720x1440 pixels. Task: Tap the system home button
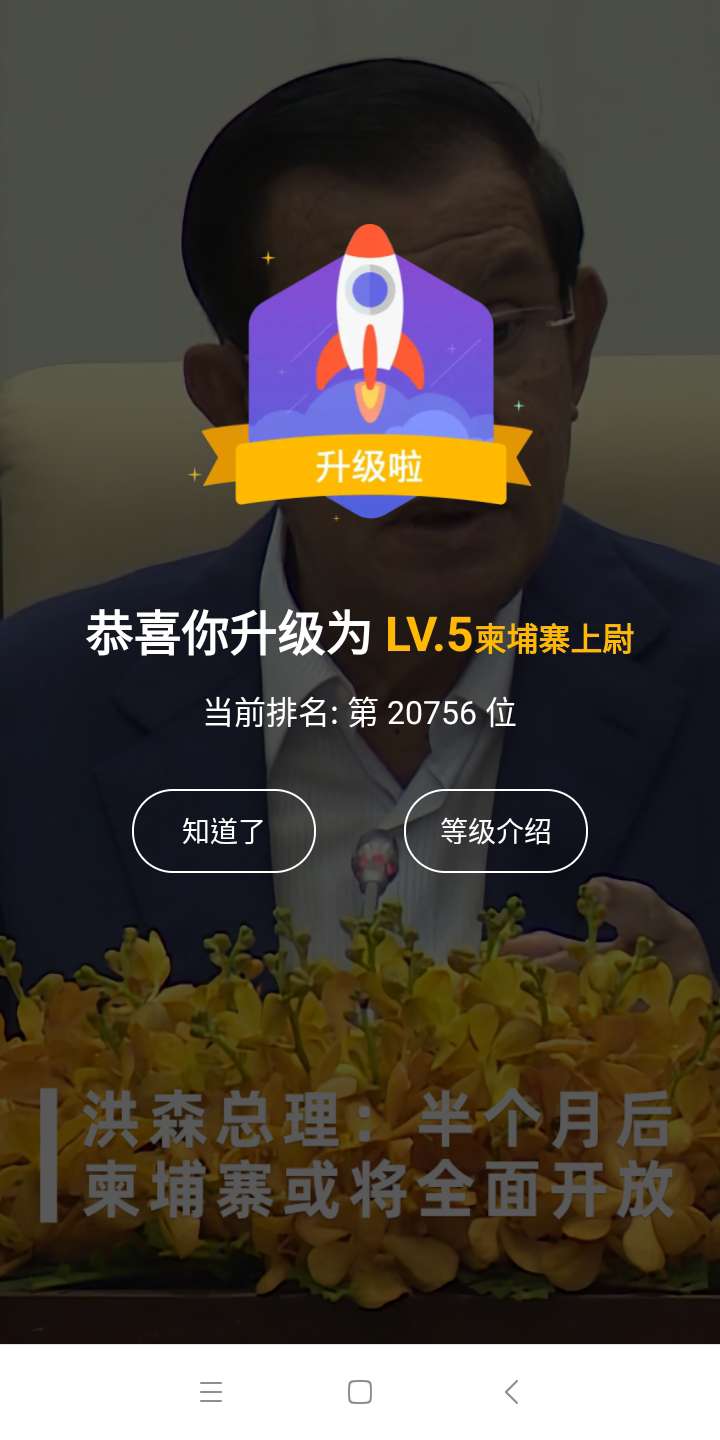(x=360, y=1391)
